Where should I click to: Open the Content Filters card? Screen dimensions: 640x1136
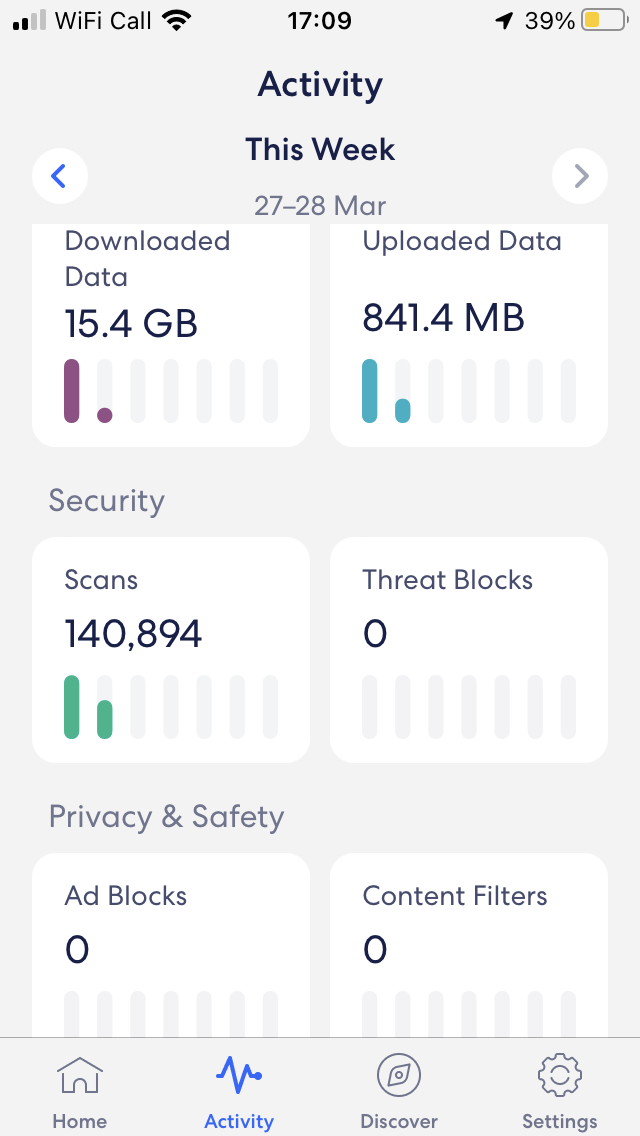click(x=469, y=945)
